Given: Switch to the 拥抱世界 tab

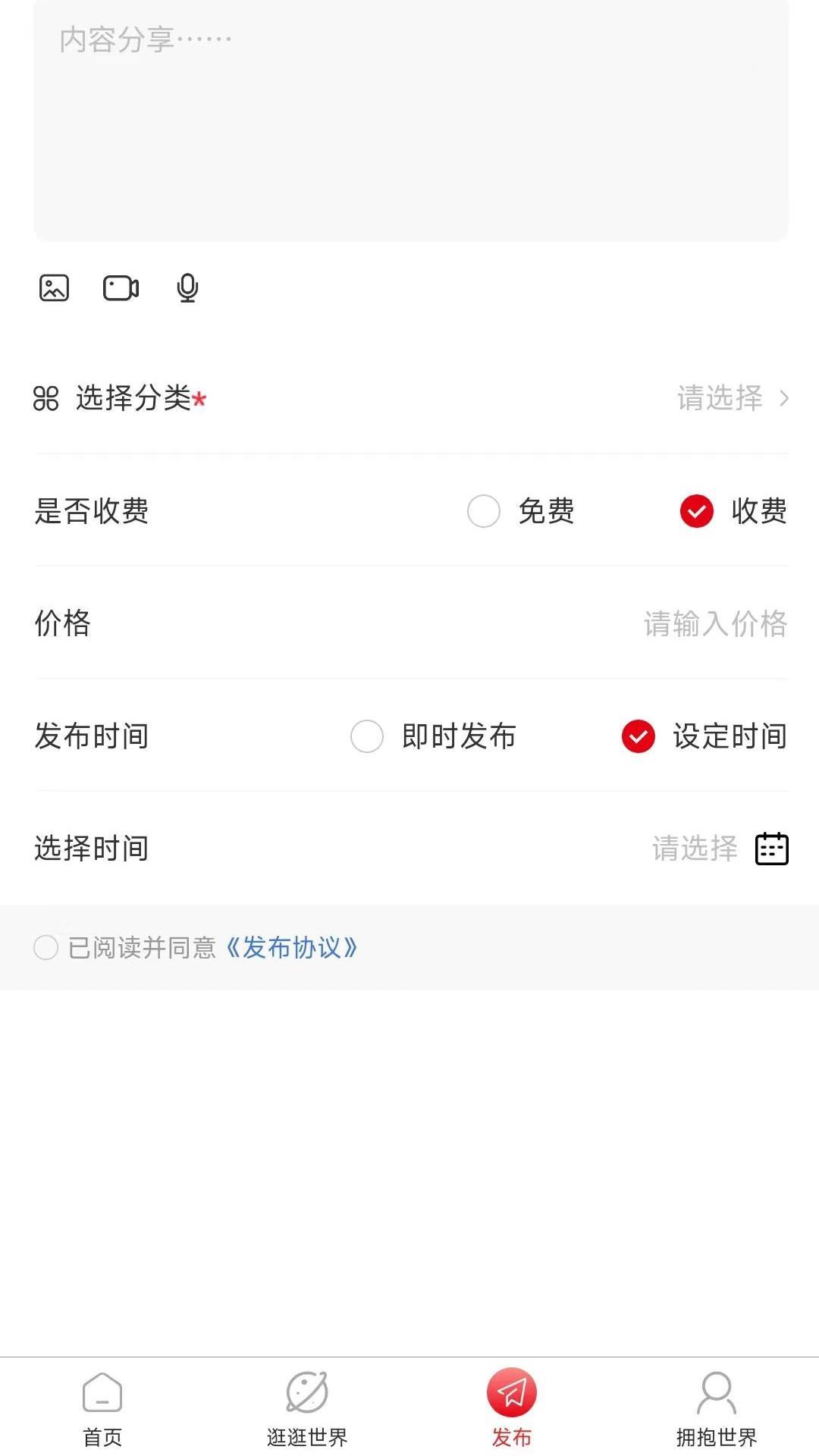Looking at the screenshot, I should [x=717, y=1407].
